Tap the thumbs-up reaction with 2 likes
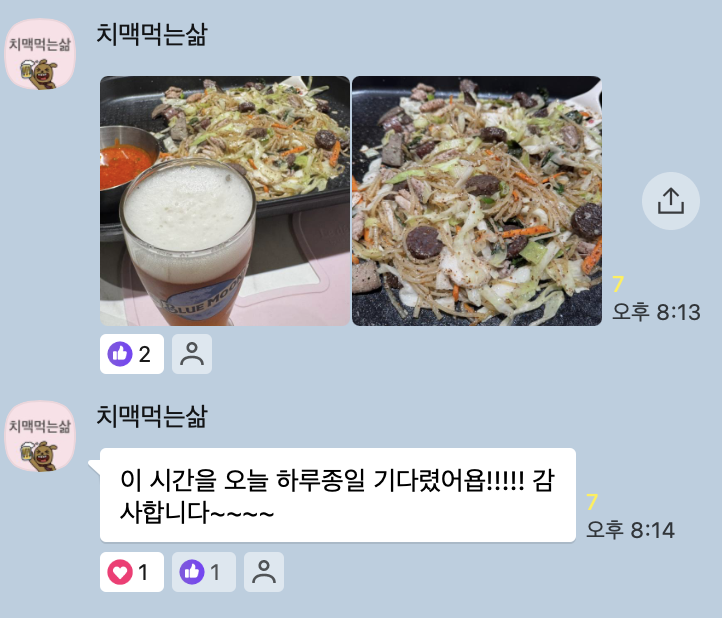The image size is (722, 618). click(x=132, y=354)
